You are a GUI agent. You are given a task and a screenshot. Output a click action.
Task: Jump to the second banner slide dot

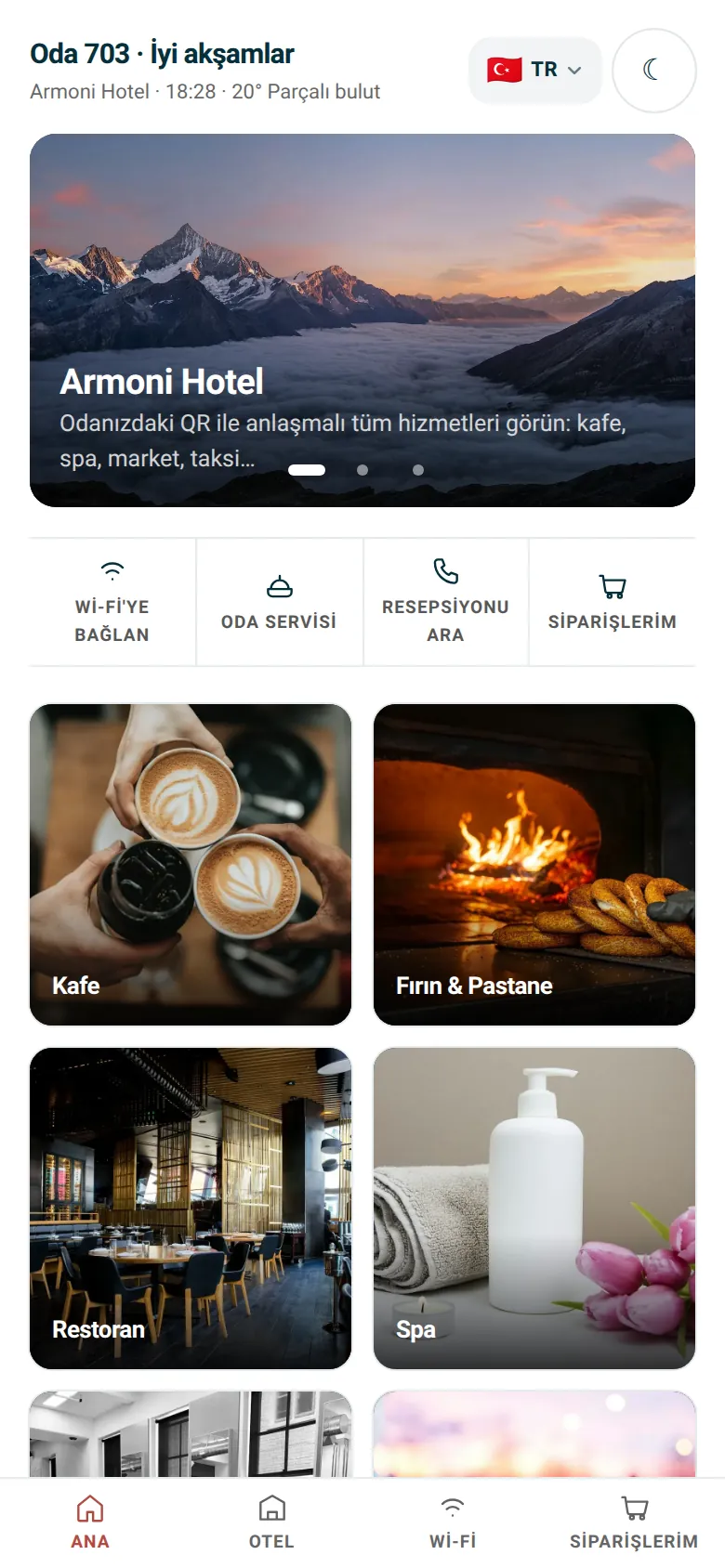pyautogui.click(x=362, y=470)
